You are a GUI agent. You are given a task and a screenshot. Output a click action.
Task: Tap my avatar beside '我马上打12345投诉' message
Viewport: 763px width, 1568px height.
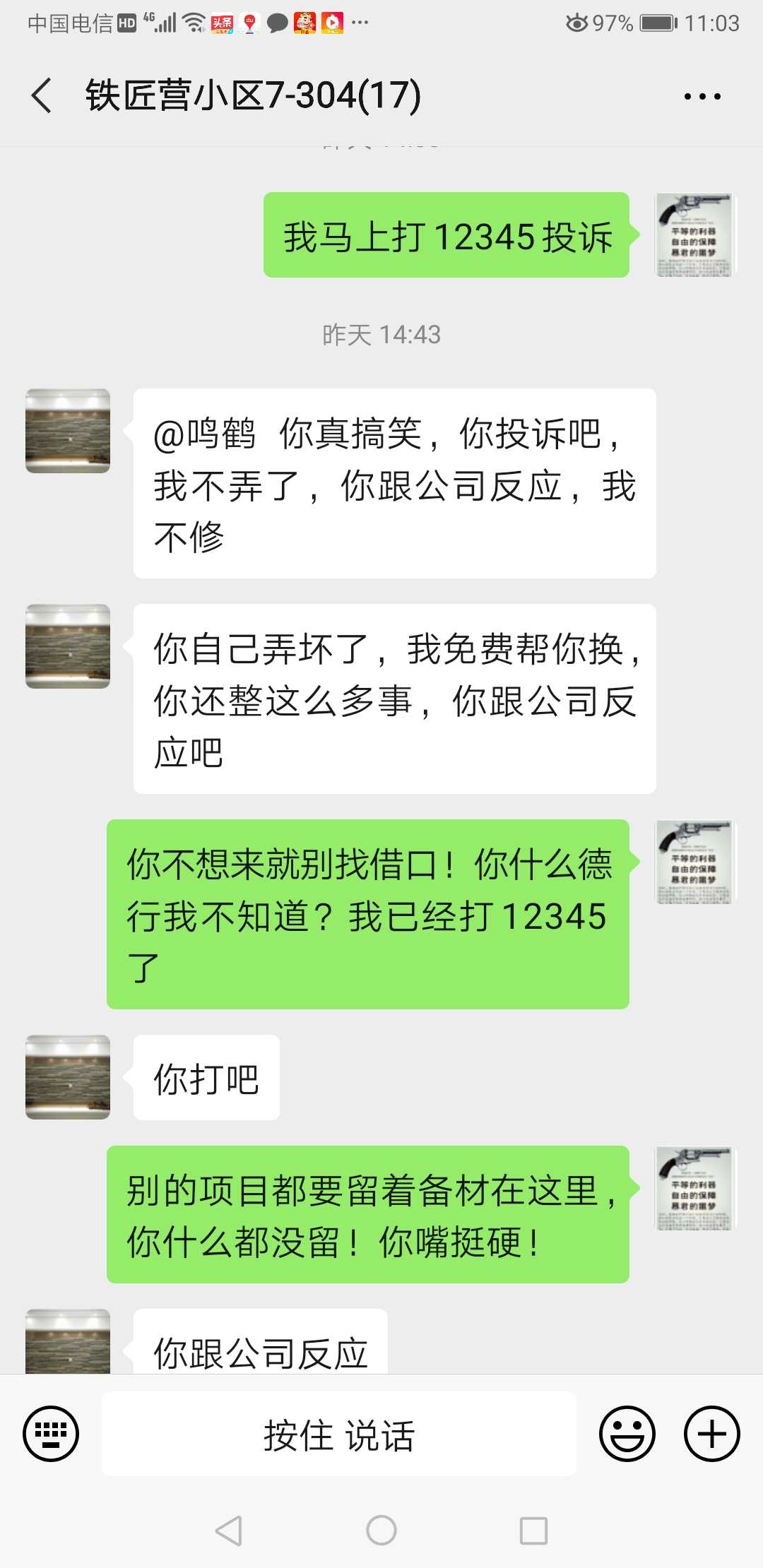(696, 234)
